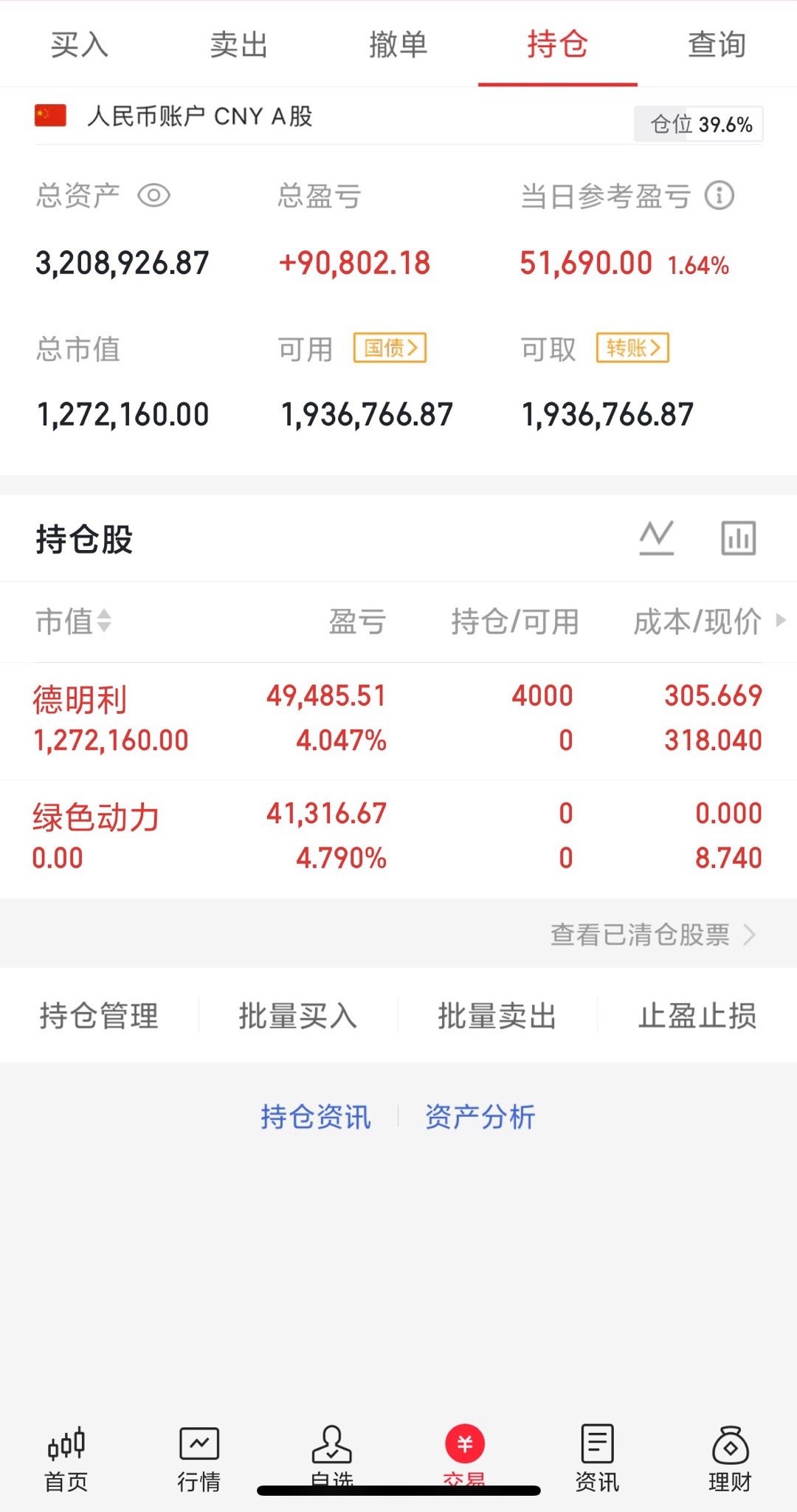This screenshot has height=1512, width=797.
Task: Switch to the 查询 tab
Action: click(716, 44)
